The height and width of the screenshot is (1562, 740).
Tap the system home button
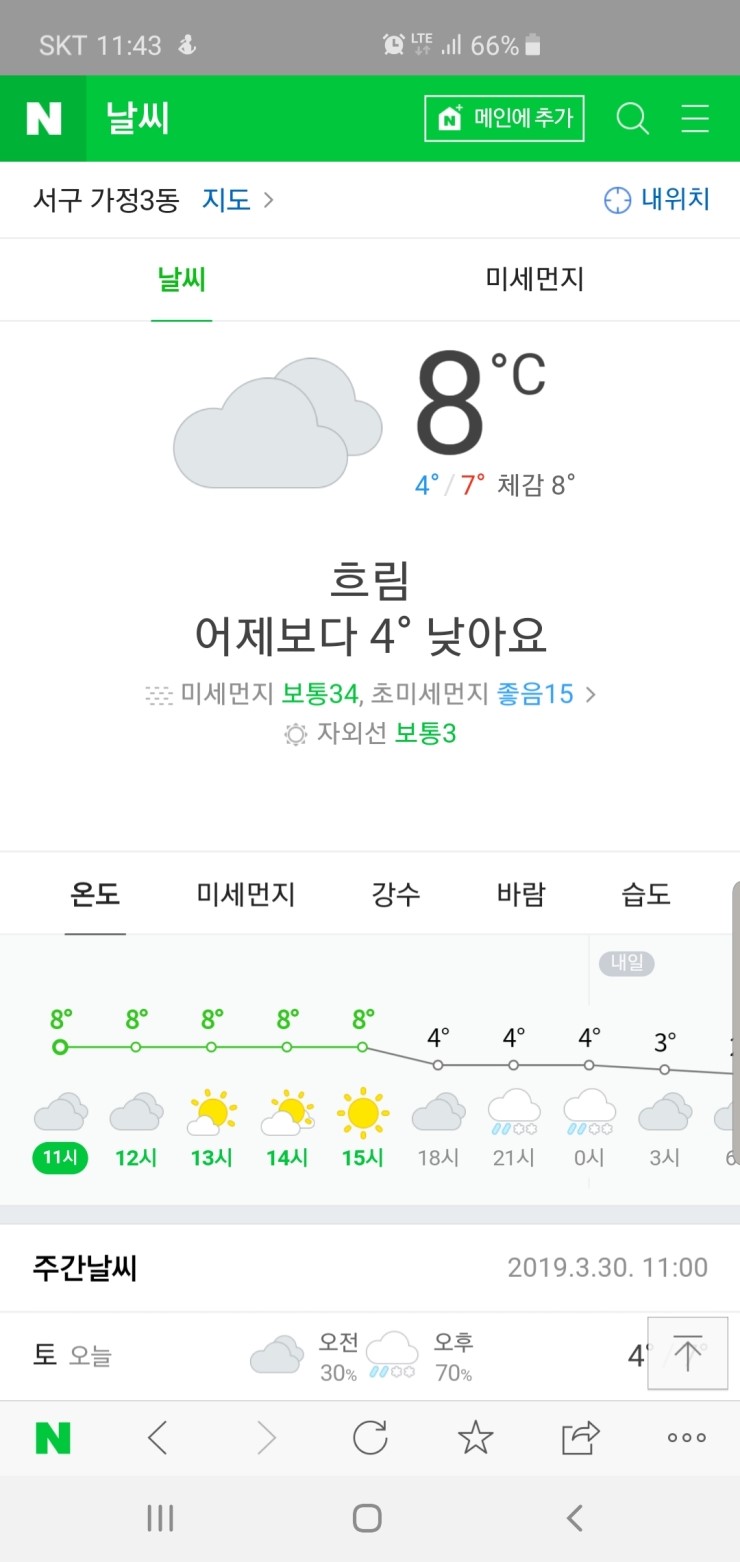pos(367,1518)
